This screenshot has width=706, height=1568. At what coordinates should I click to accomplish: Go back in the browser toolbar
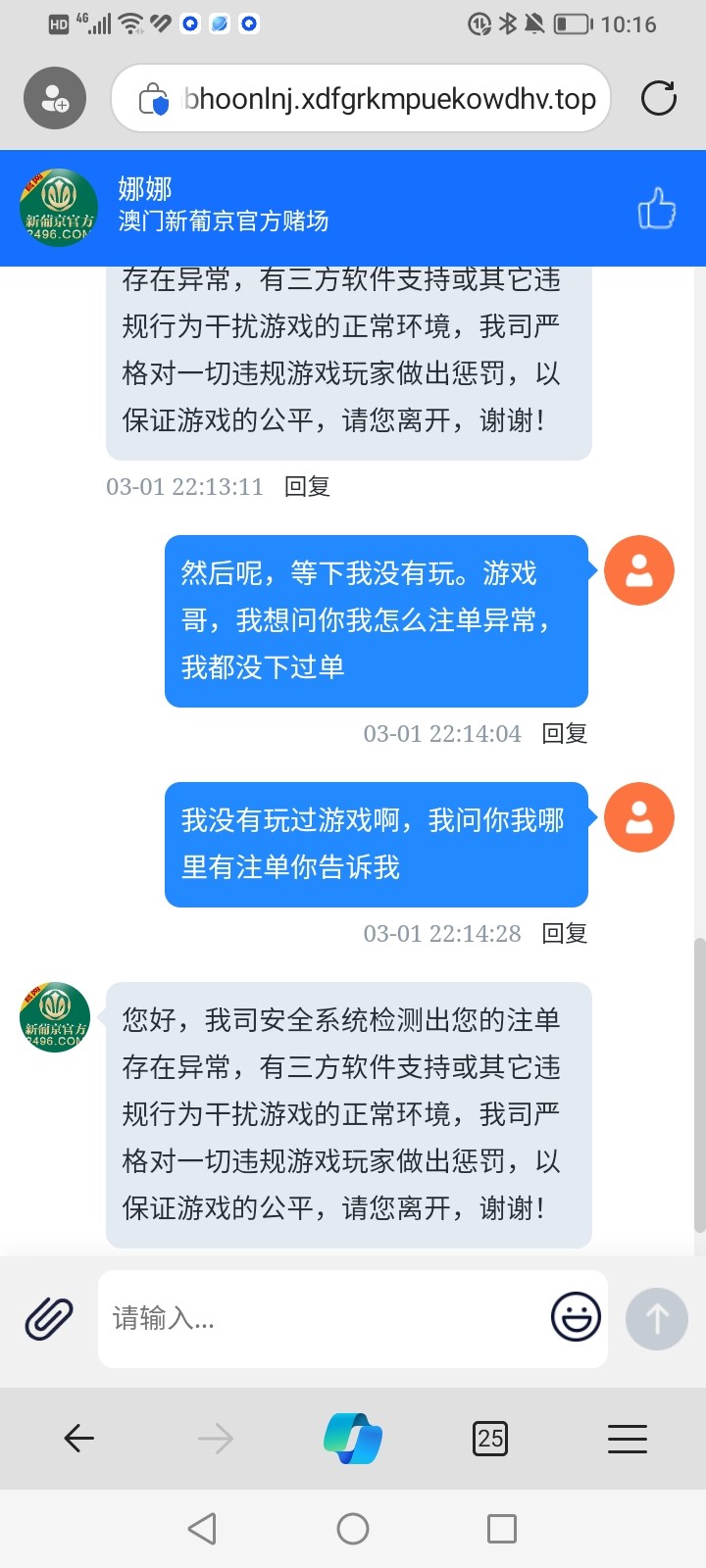click(x=78, y=1439)
